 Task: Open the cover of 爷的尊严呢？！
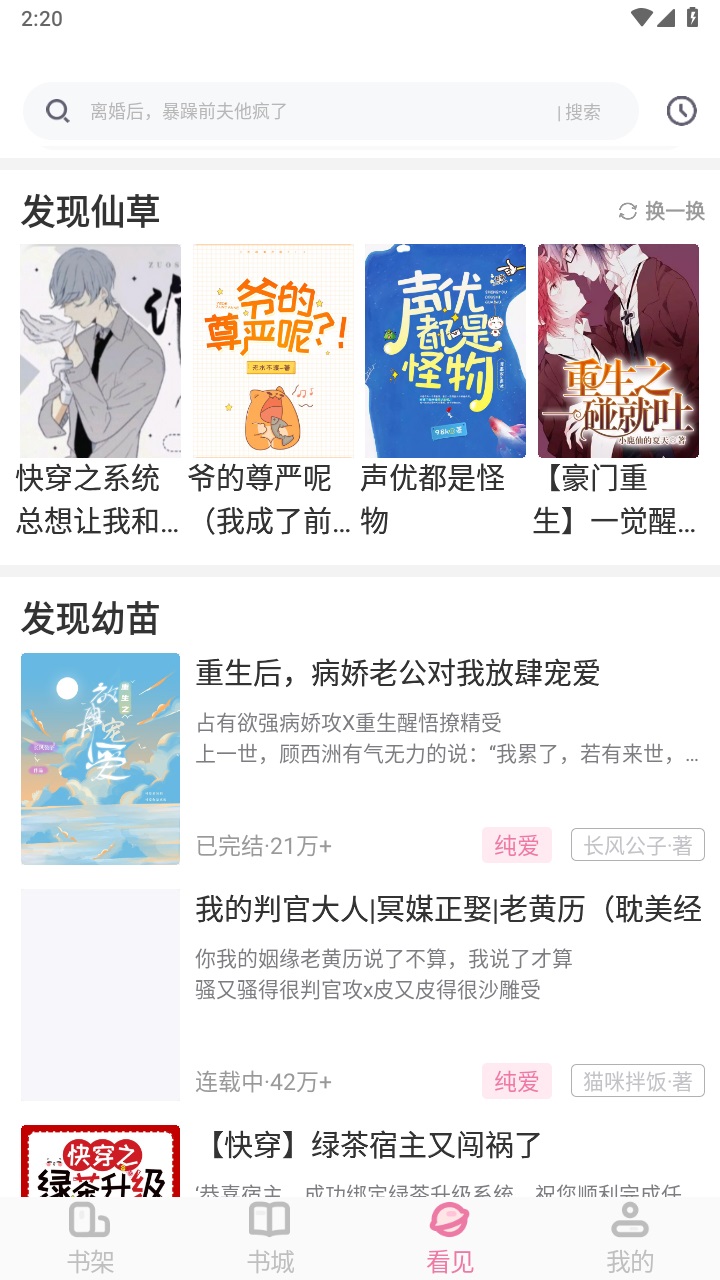[272, 350]
